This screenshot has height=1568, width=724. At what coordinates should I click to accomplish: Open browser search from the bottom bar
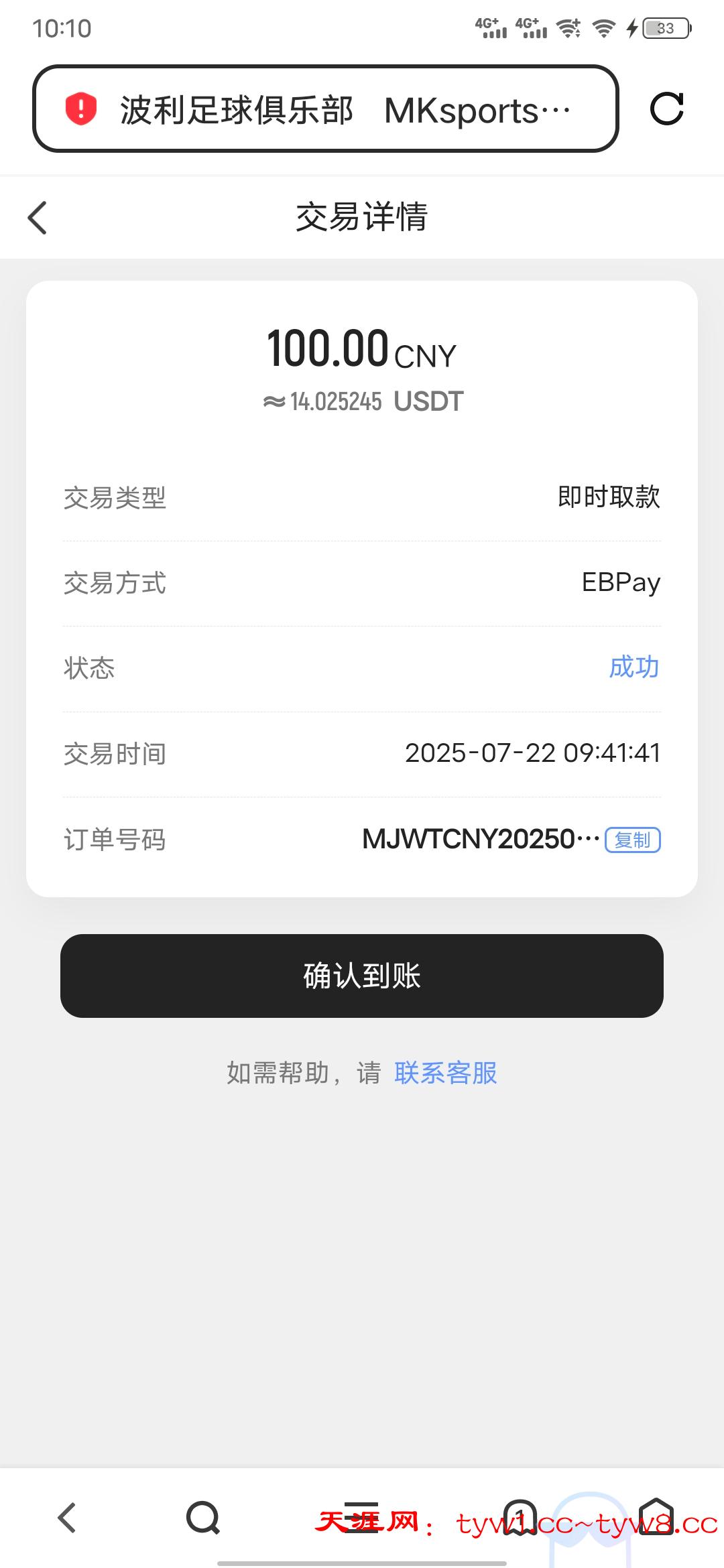click(x=203, y=1517)
